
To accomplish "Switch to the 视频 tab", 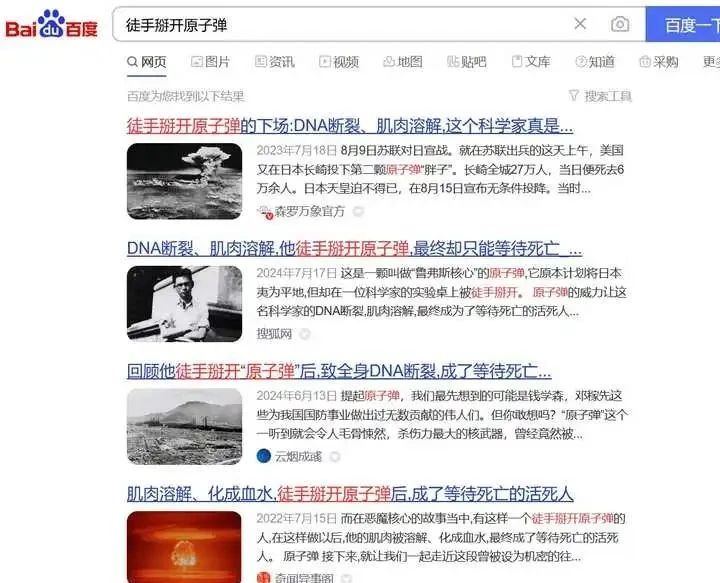I will [x=339, y=62].
